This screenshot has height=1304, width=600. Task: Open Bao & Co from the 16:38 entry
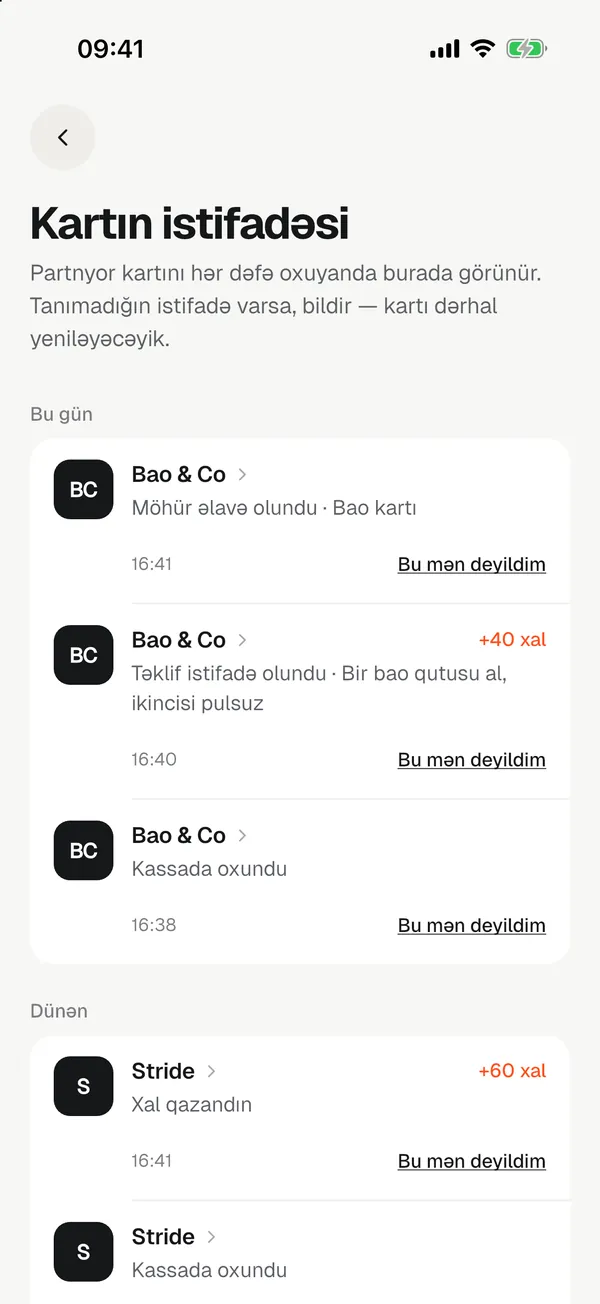click(x=189, y=835)
